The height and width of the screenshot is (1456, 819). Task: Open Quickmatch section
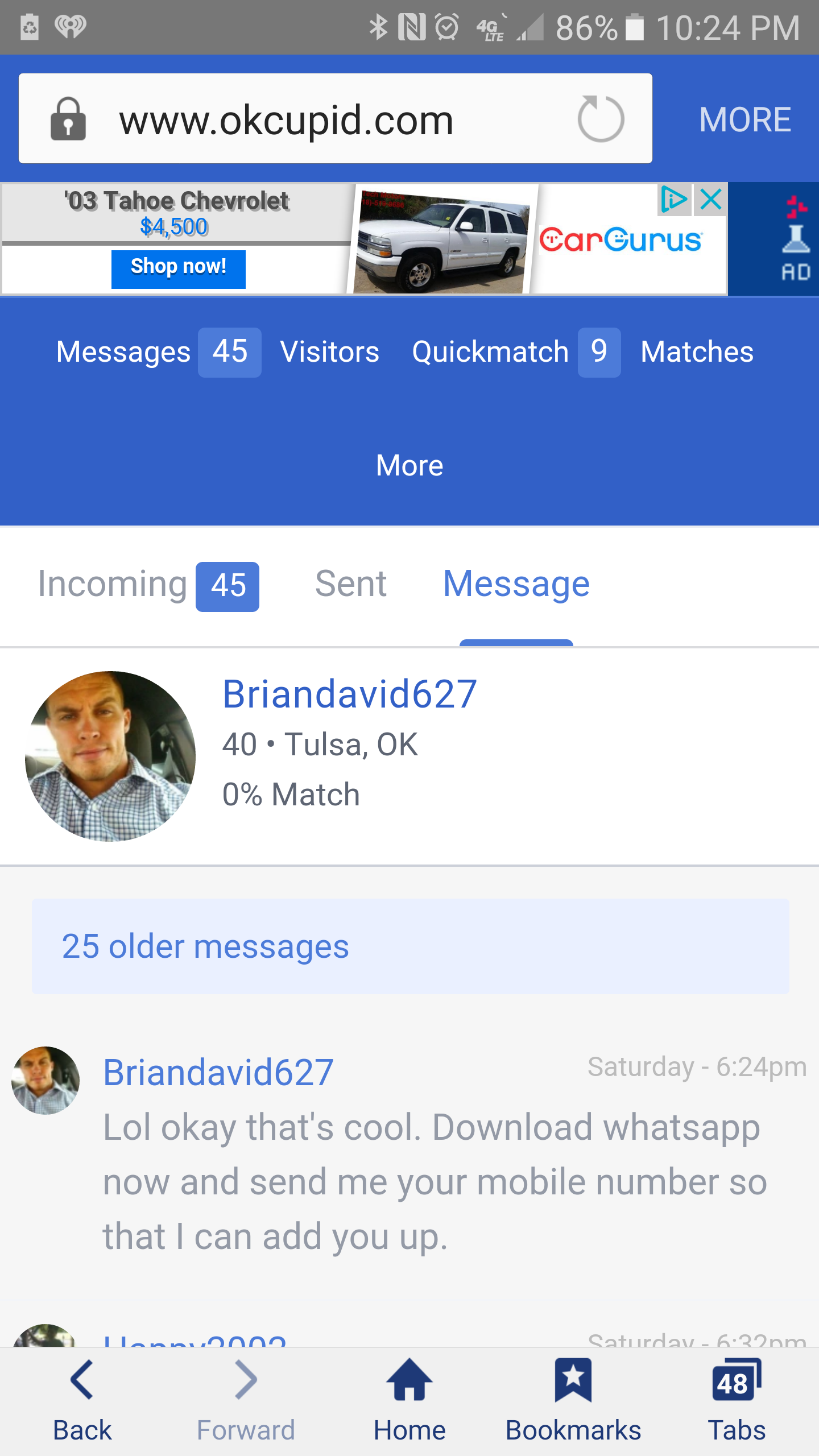[490, 351]
